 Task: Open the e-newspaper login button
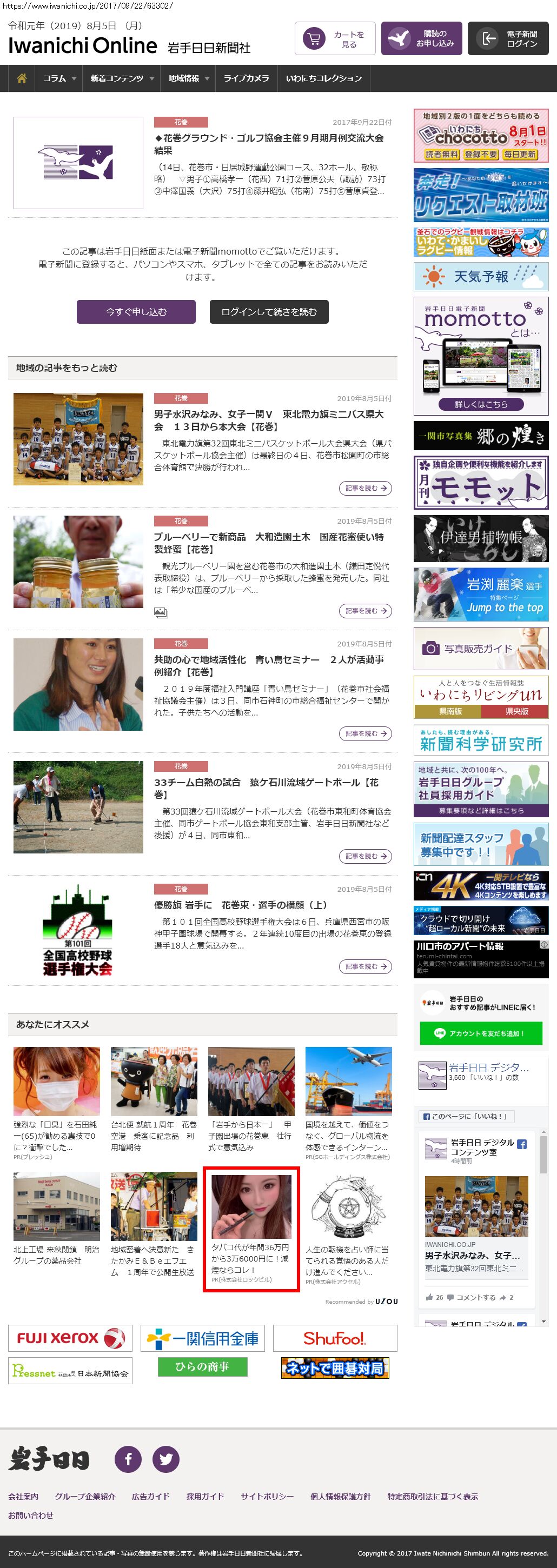[508, 38]
